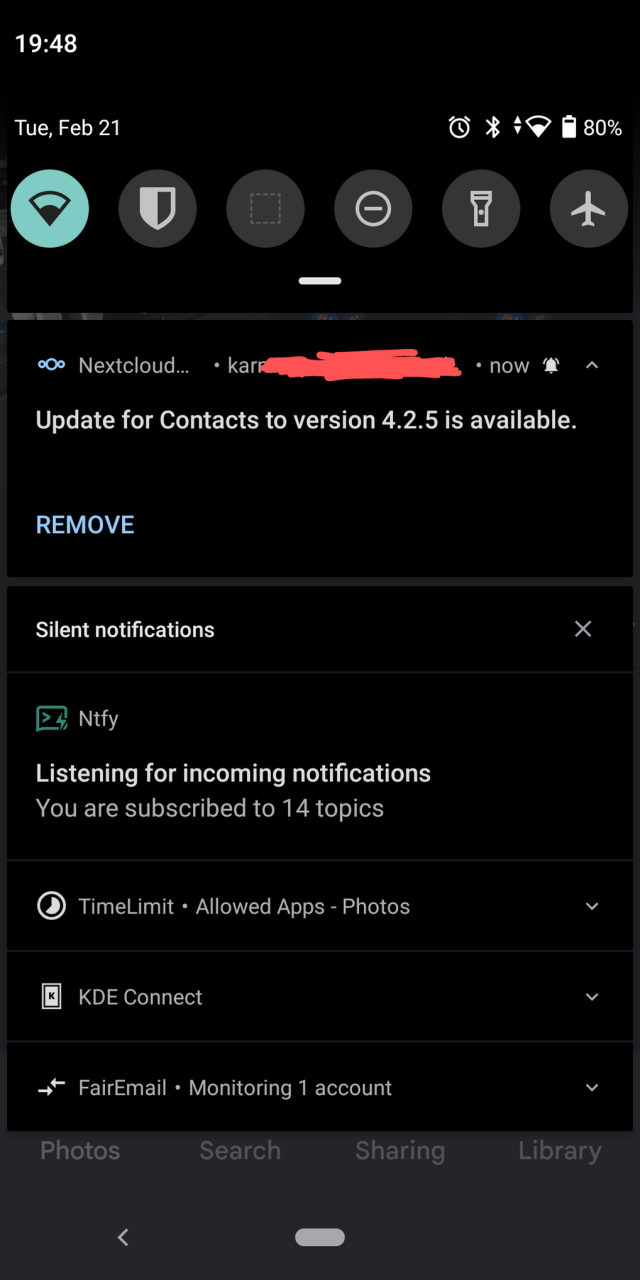Clear all silent notifications
This screenshot has width=640, height=1280.
pos(583,629)
